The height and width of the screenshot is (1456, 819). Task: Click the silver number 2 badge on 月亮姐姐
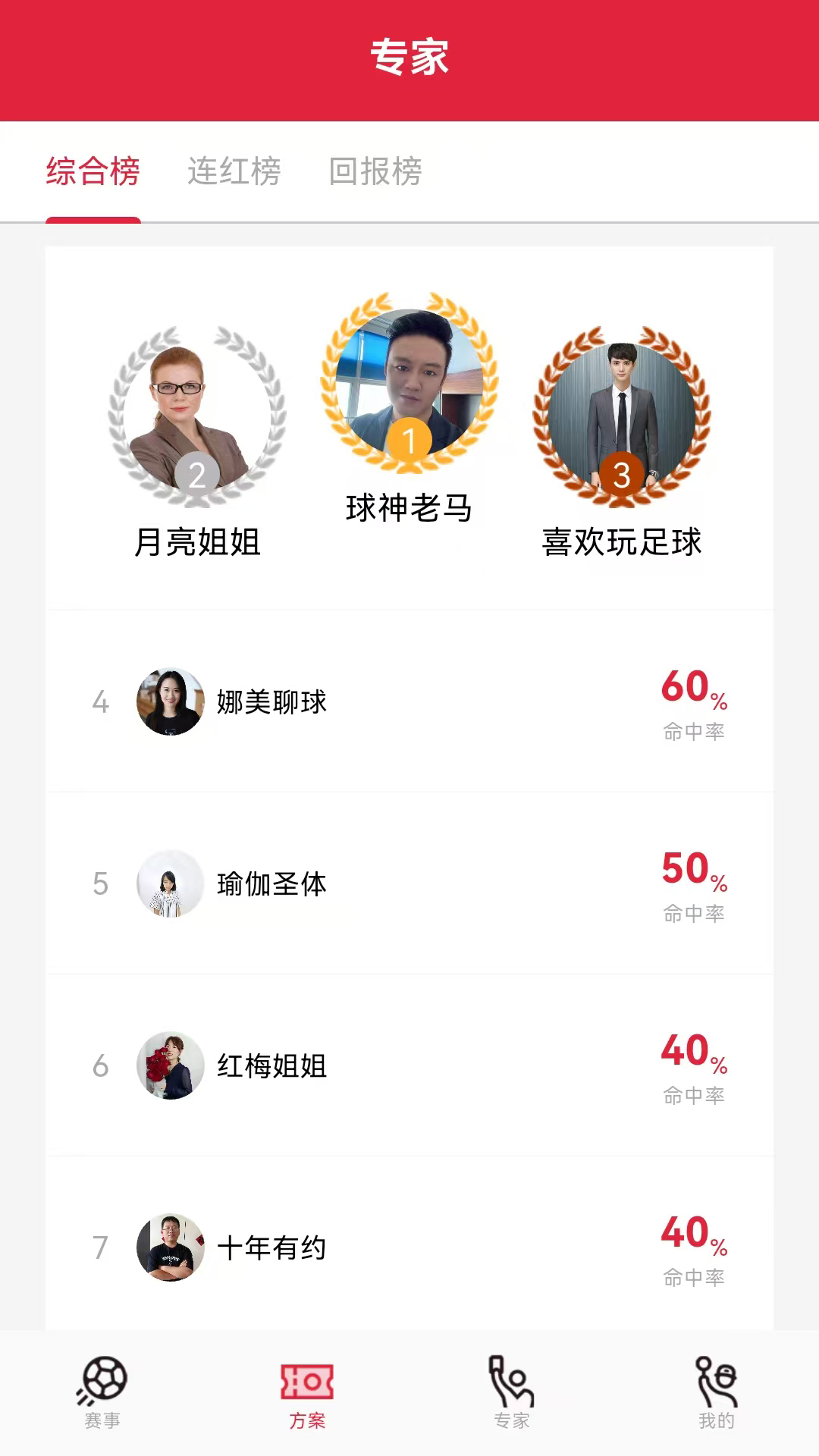coord(198,473)
